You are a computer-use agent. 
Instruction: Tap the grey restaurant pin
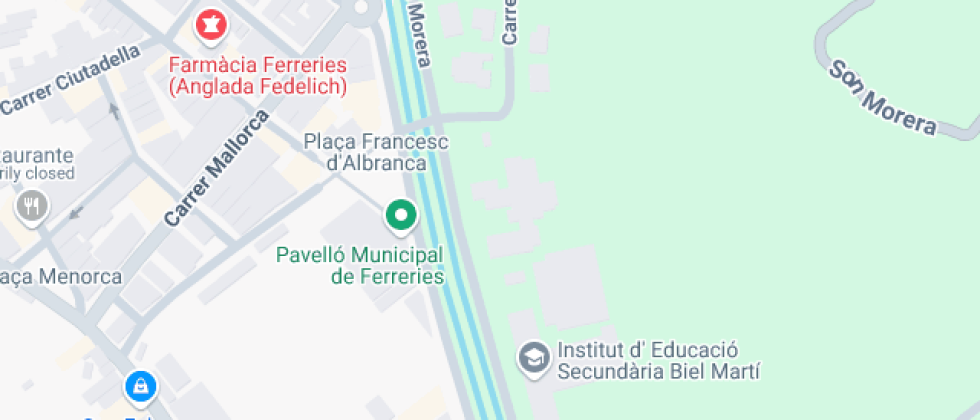click(x=31, y=206)
